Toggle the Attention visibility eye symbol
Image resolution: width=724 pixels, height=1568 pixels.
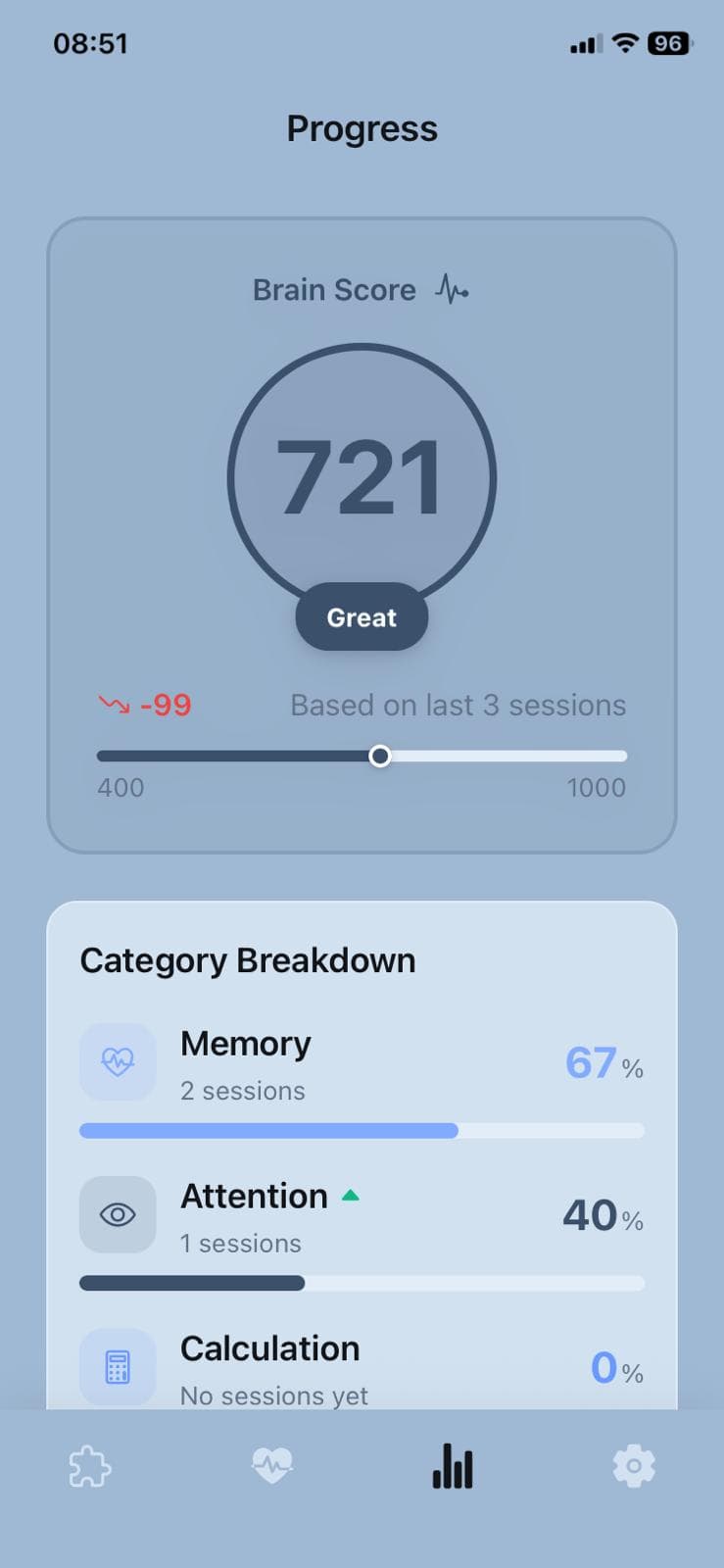118,1214
